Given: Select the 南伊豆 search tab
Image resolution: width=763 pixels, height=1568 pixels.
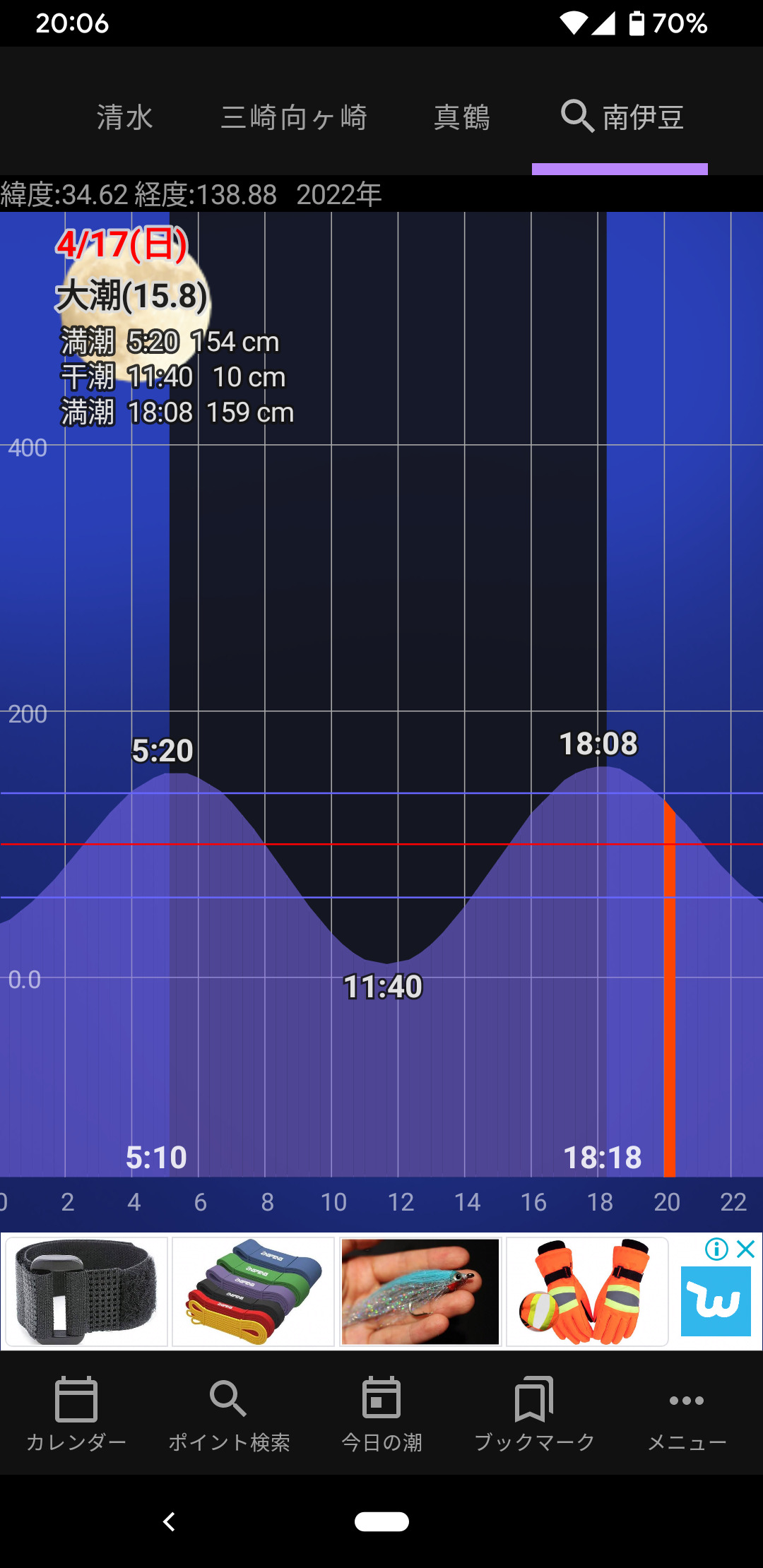Looking at the screenshot, I should (622, 117).
